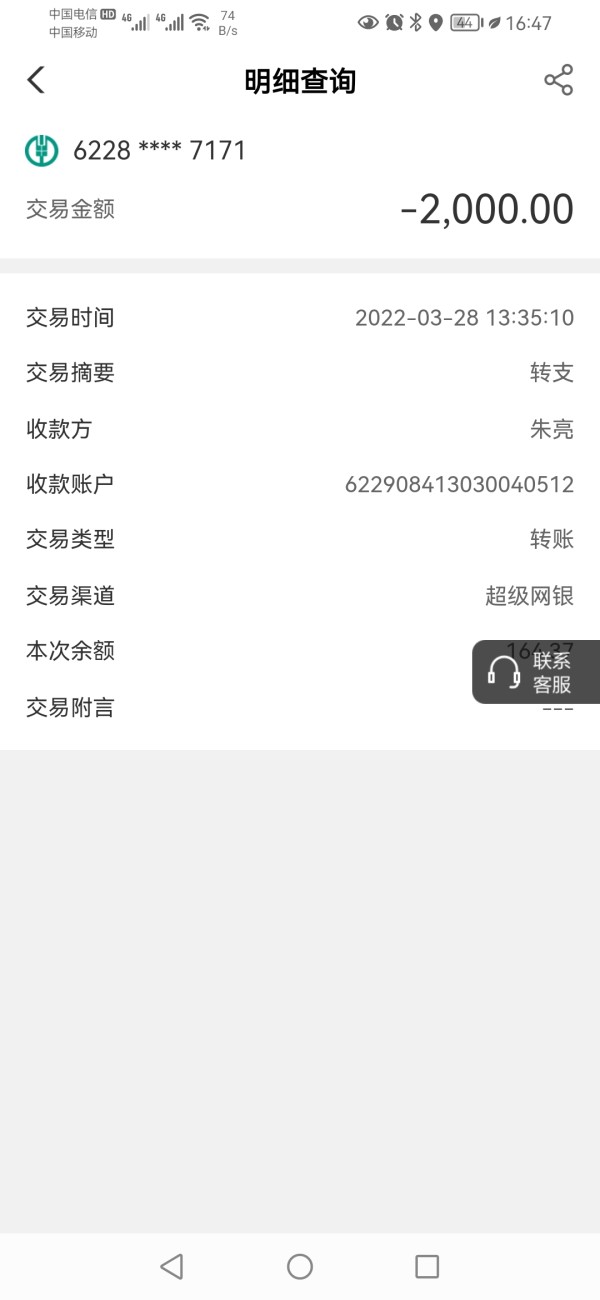Viewport: 600px width, 1300px height.
Task: Go to the phone home screen
Action: click(x=300, y=1266)
